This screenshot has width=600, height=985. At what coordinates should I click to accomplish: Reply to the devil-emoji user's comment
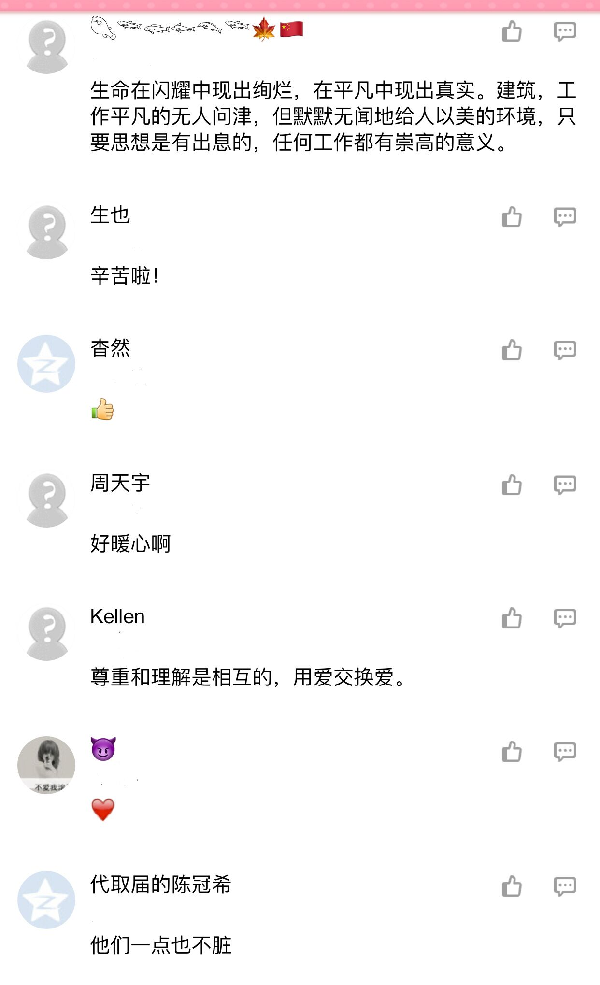(x=565, y=751)
